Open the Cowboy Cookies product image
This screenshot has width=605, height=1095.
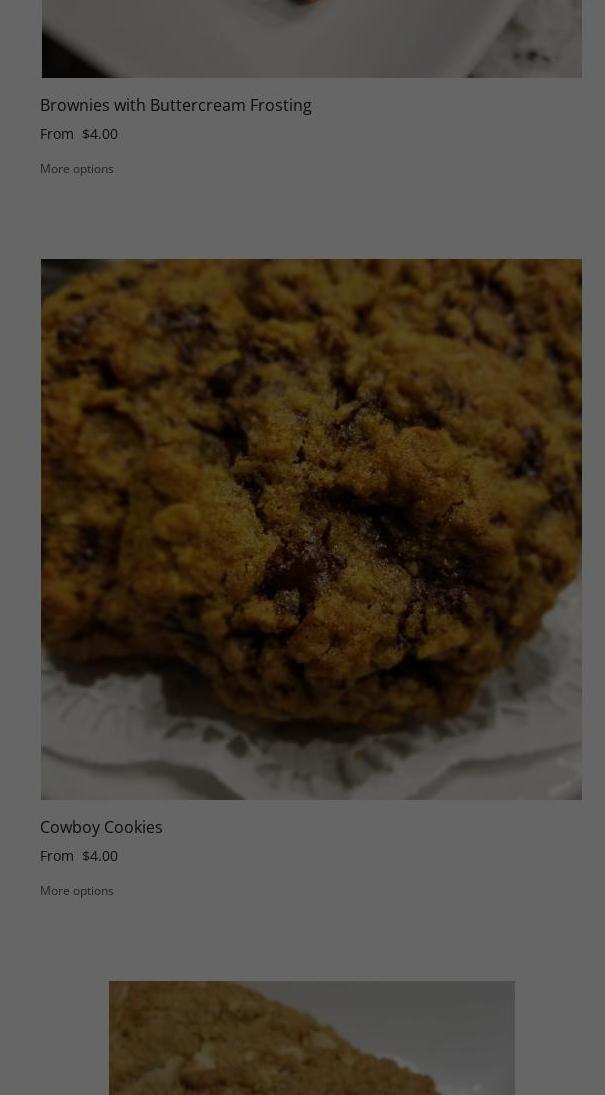[311, 529]
